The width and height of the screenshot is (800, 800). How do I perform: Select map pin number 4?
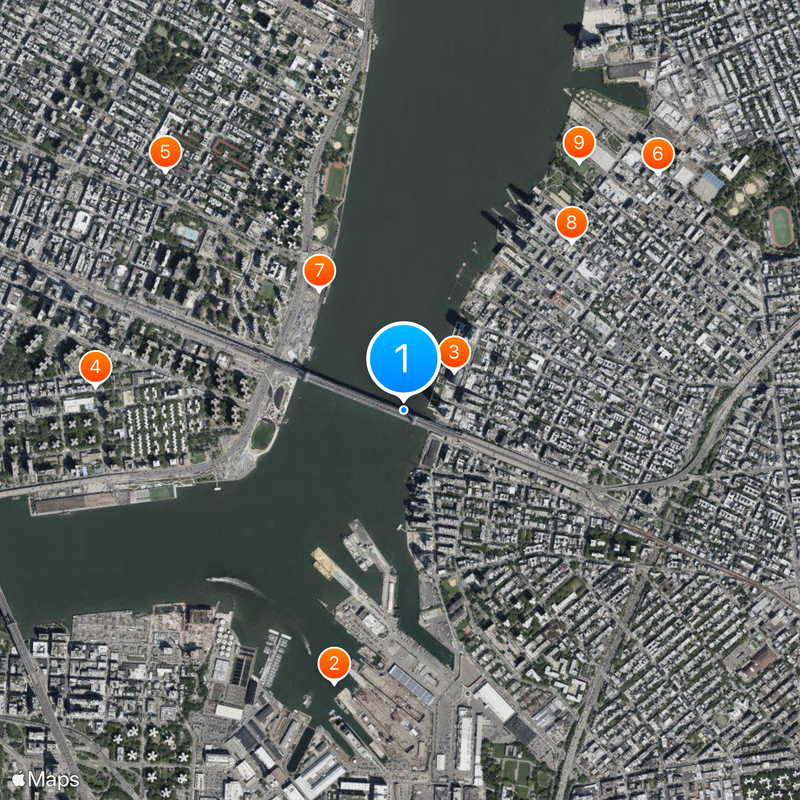[95, 368]
